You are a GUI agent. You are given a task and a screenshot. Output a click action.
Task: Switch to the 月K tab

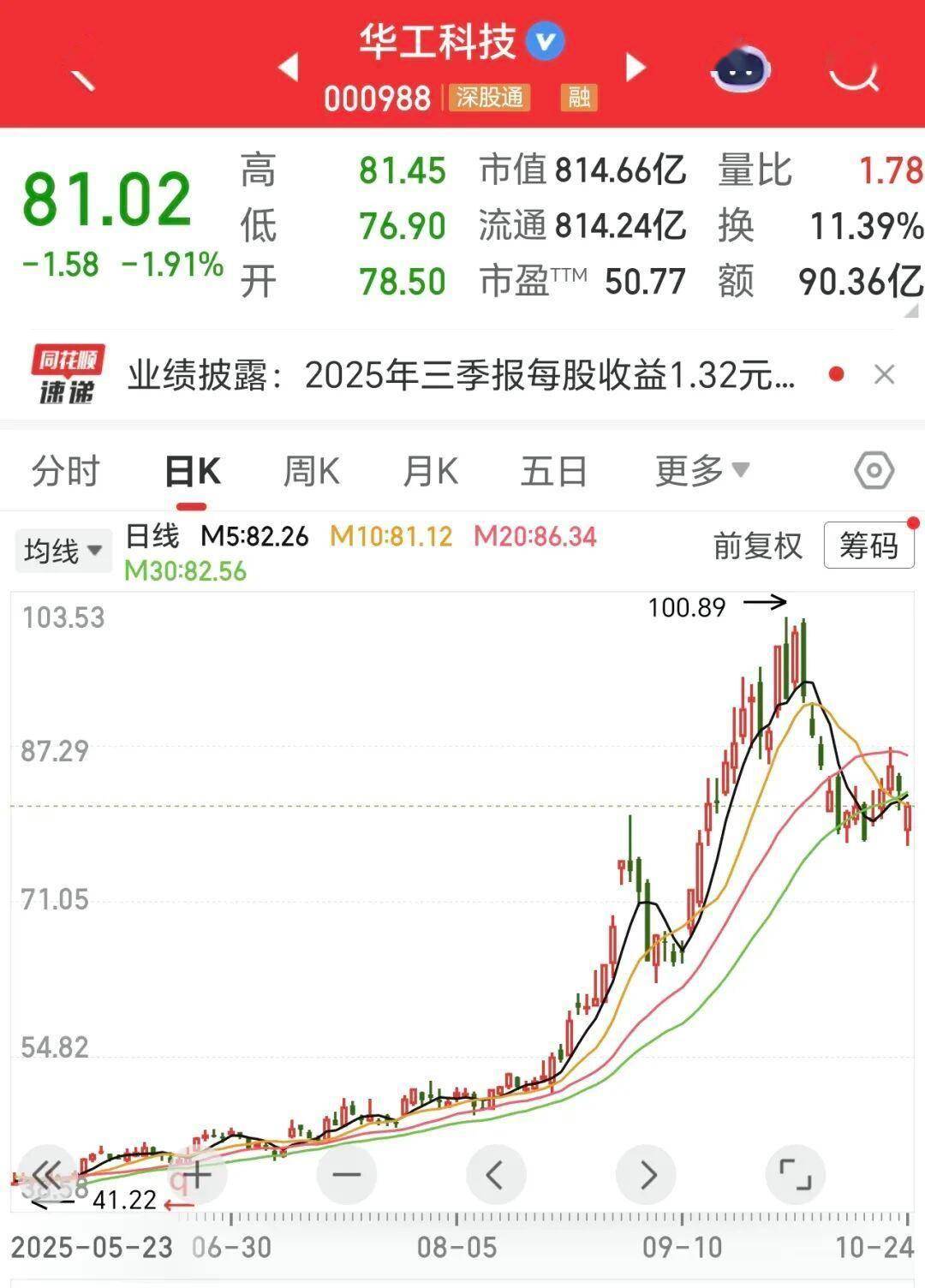(x=430, y=472)
